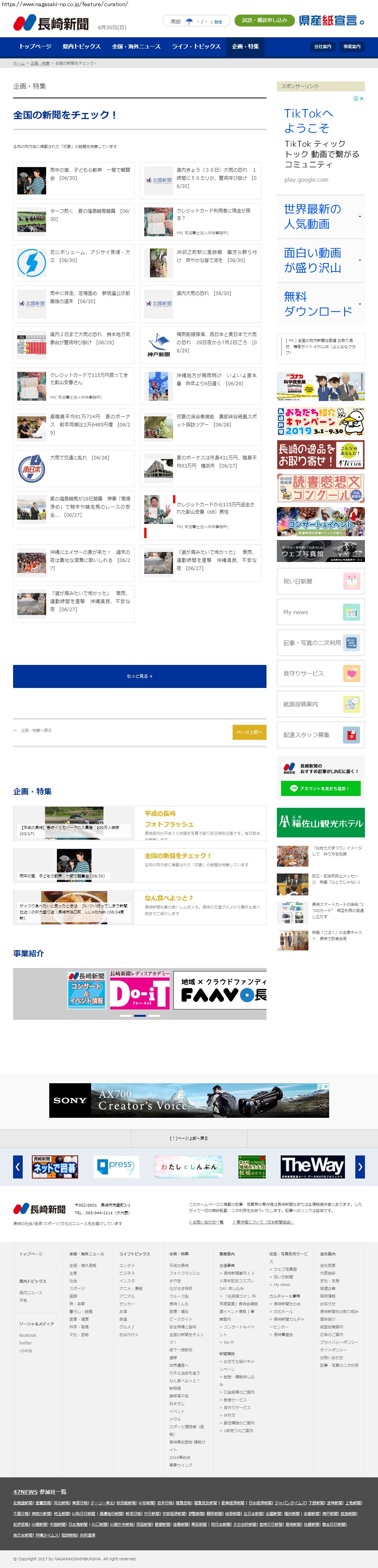Tap the 試読・購読申し込み button
The height and width of the screenshot is (1568, 378).
pyautogui.click(x=264, y=21)
